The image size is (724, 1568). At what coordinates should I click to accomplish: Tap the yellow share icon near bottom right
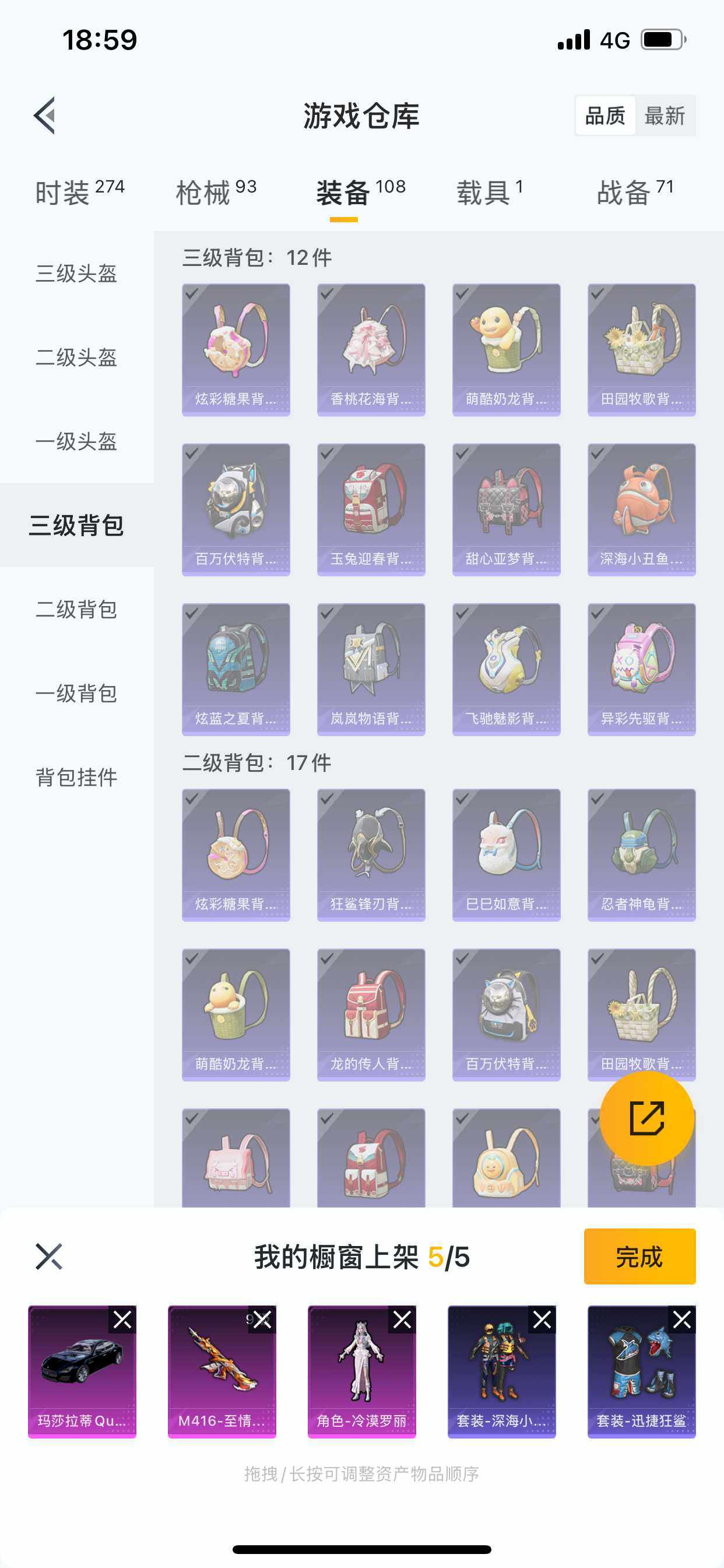pyautogui.click(x=648, y=1119)
